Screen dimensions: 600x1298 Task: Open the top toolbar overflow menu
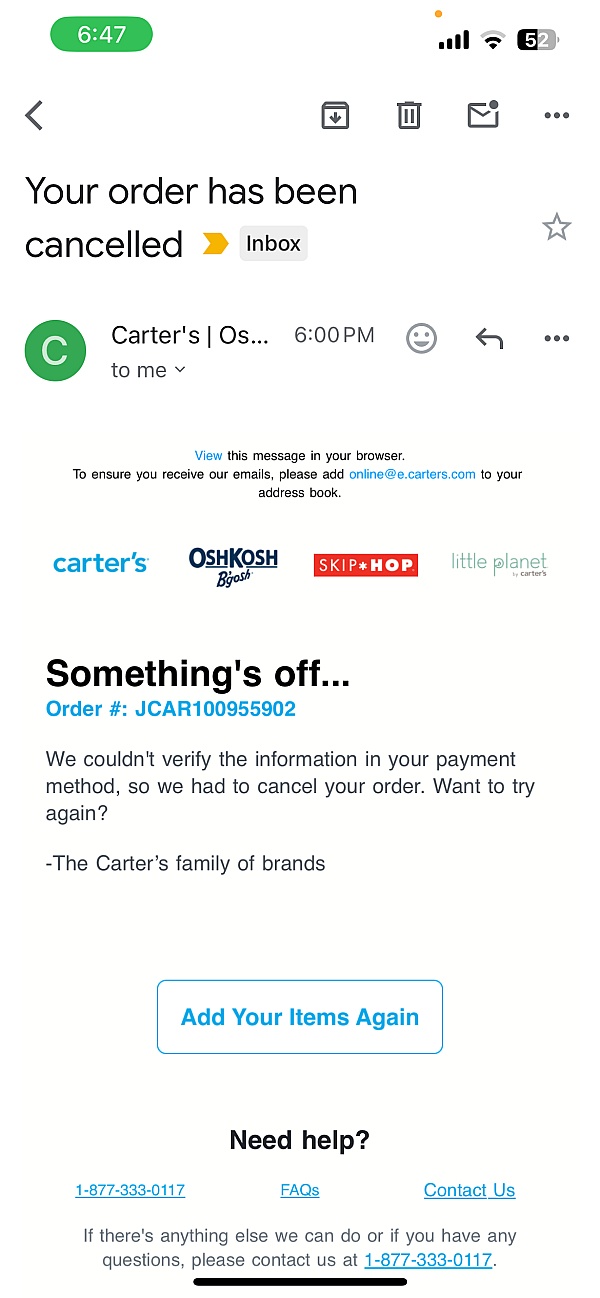point(557,116)
